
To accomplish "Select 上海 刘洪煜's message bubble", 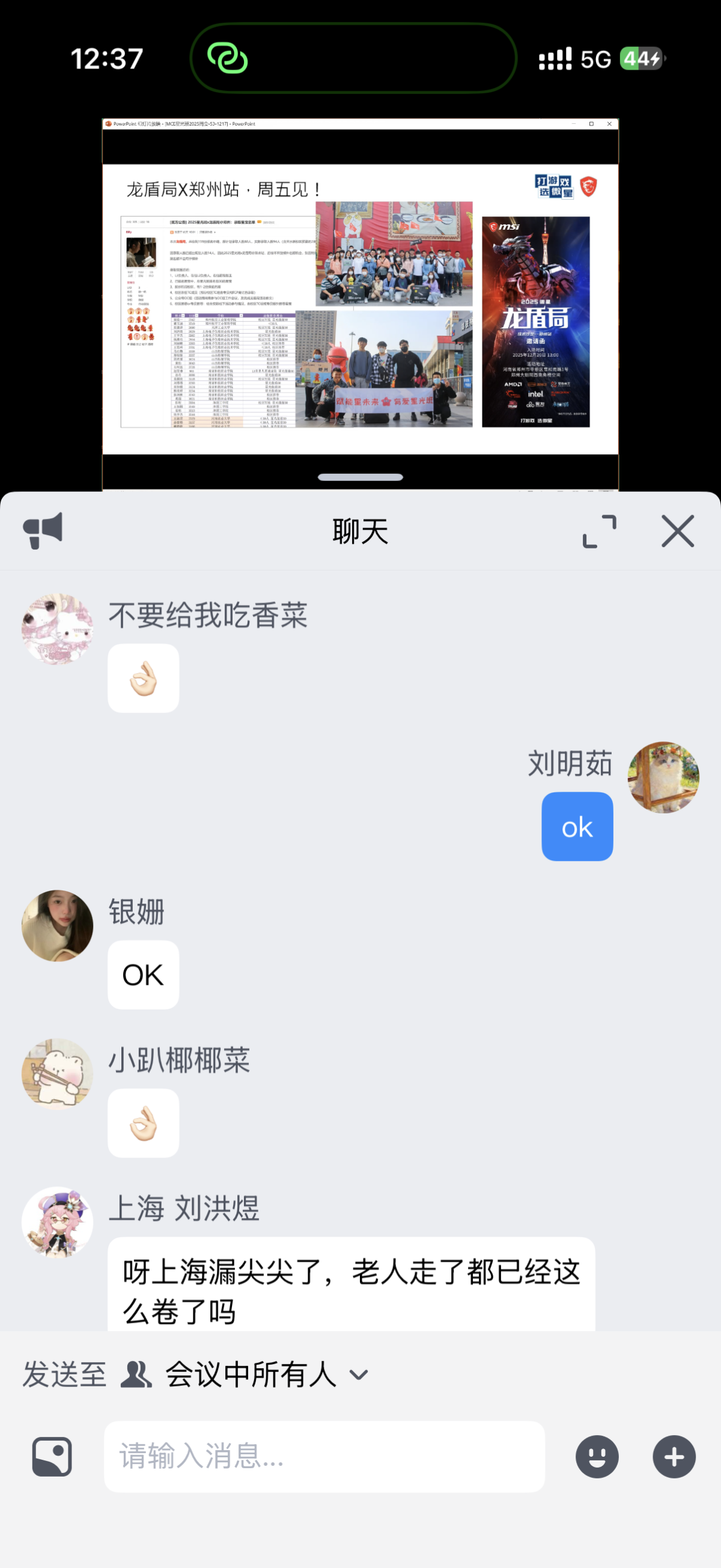I will click(x=353, y=1284).
